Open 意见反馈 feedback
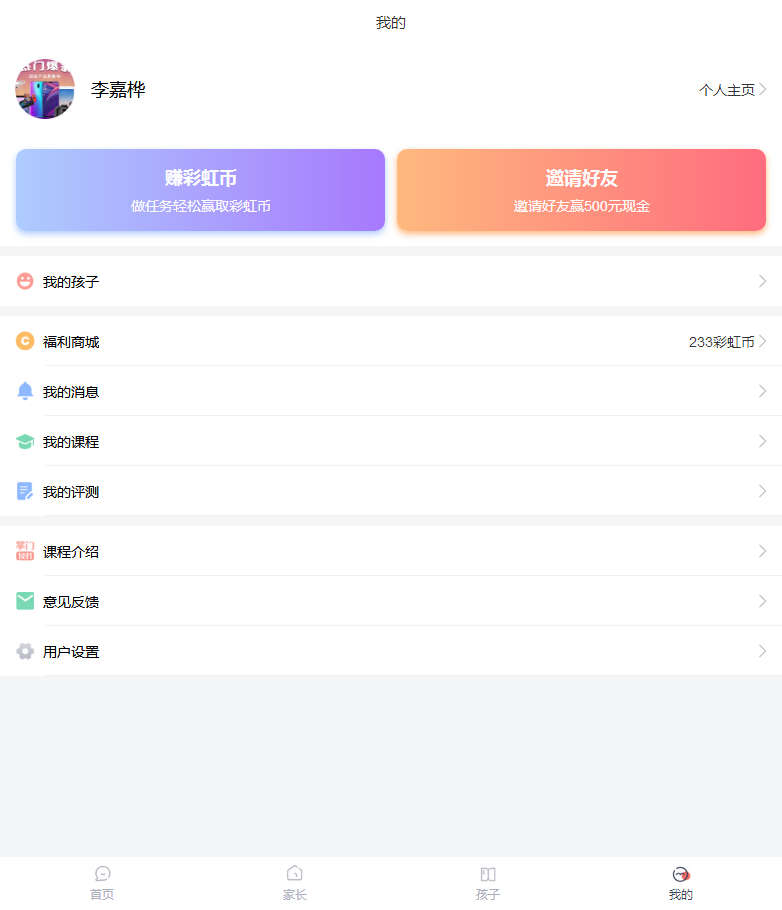This screenshot has width=782, height=910. [x=390, y=602]
